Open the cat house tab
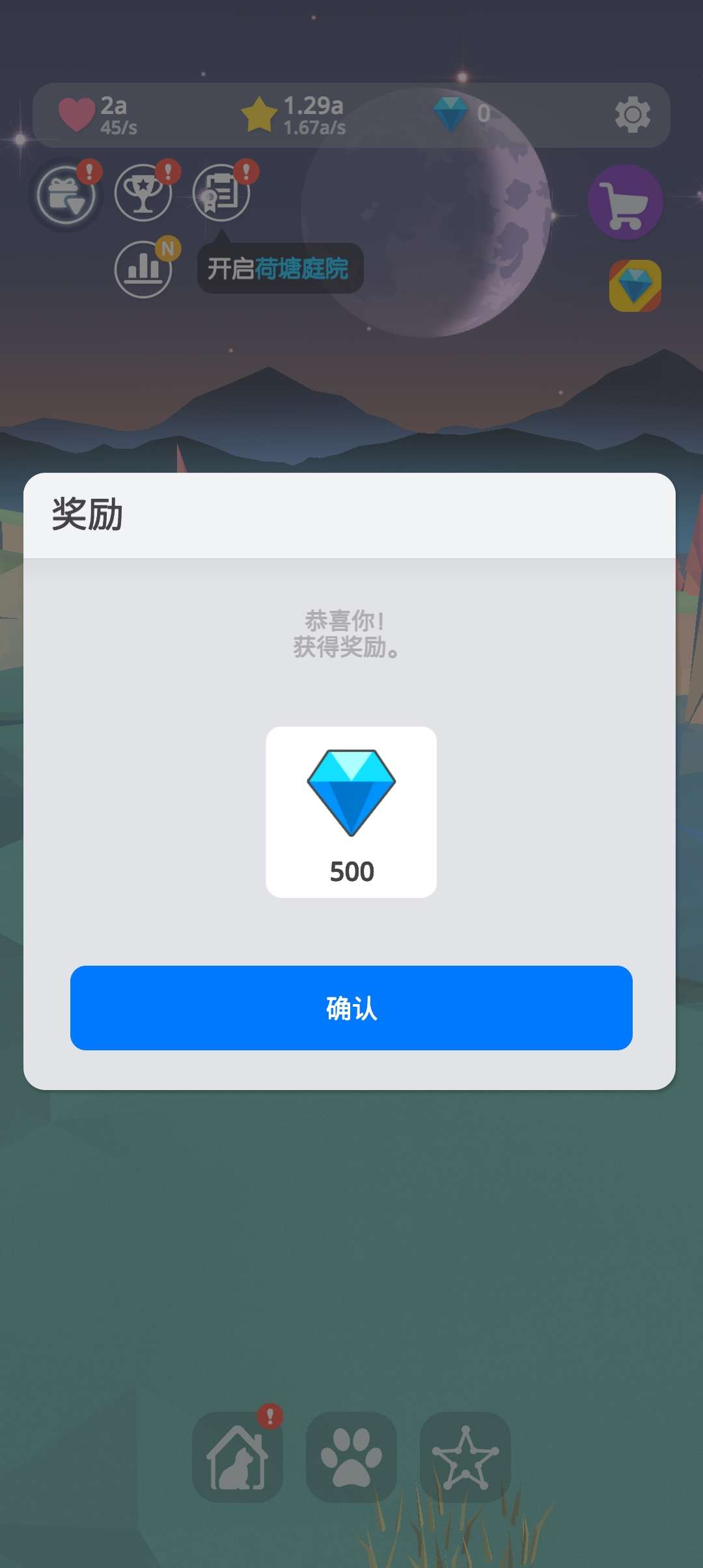Screen dimensions: 703x1568 [238, 1457]
